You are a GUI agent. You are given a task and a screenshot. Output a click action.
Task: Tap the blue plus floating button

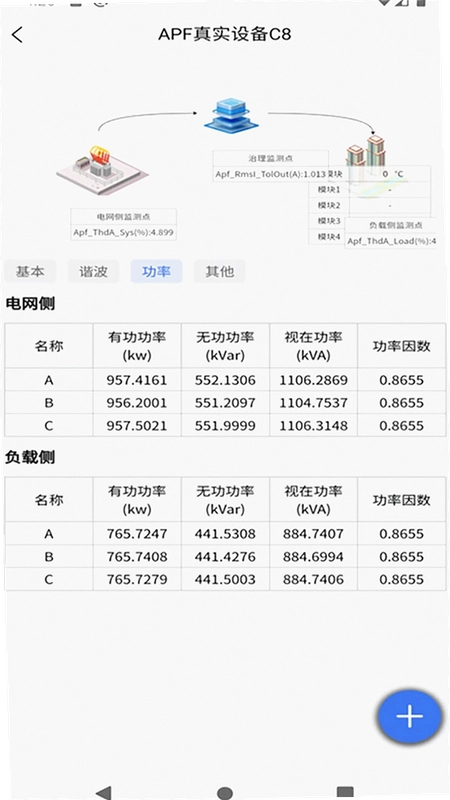pos(409,716)
